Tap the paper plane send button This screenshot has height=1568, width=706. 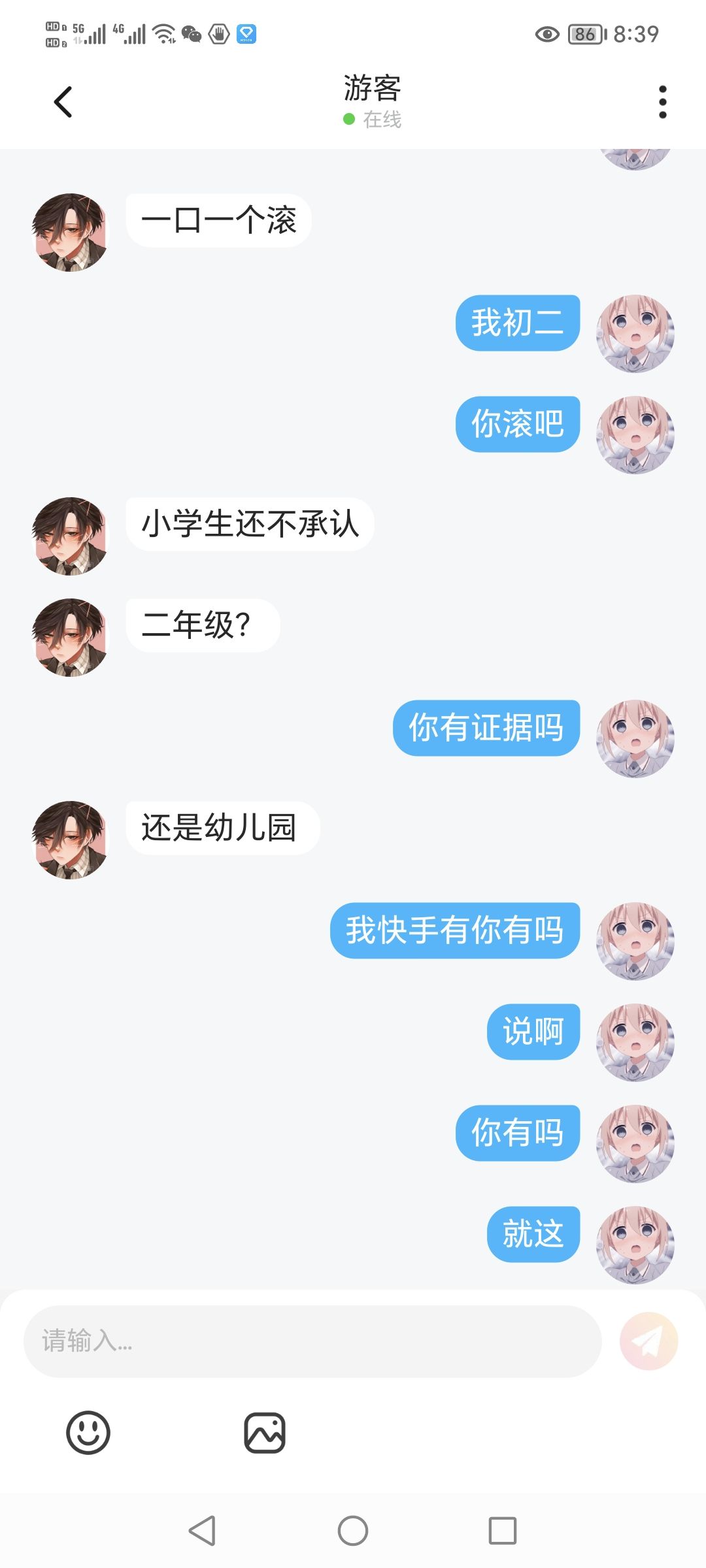coord(648,1341)
